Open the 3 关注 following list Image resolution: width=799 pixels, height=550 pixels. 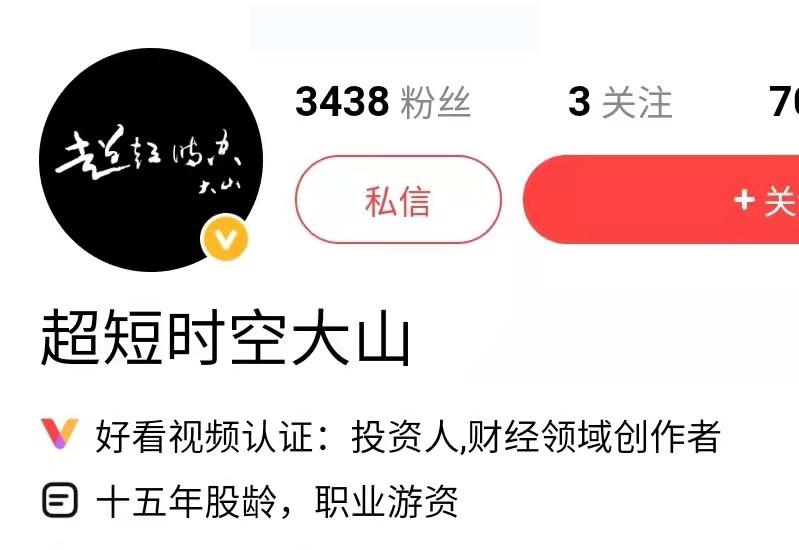pos(619,102)
